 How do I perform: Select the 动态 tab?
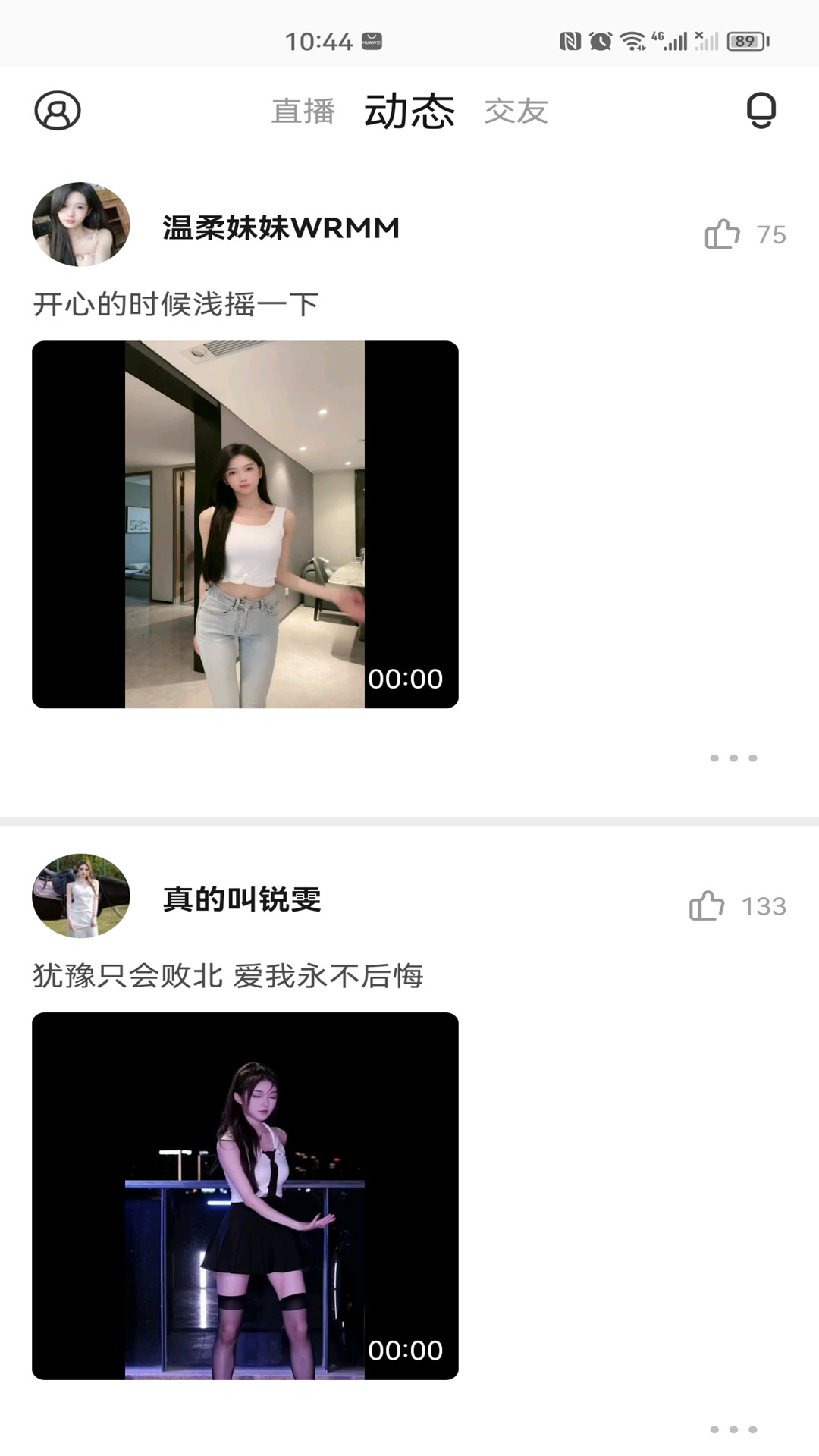409,111
